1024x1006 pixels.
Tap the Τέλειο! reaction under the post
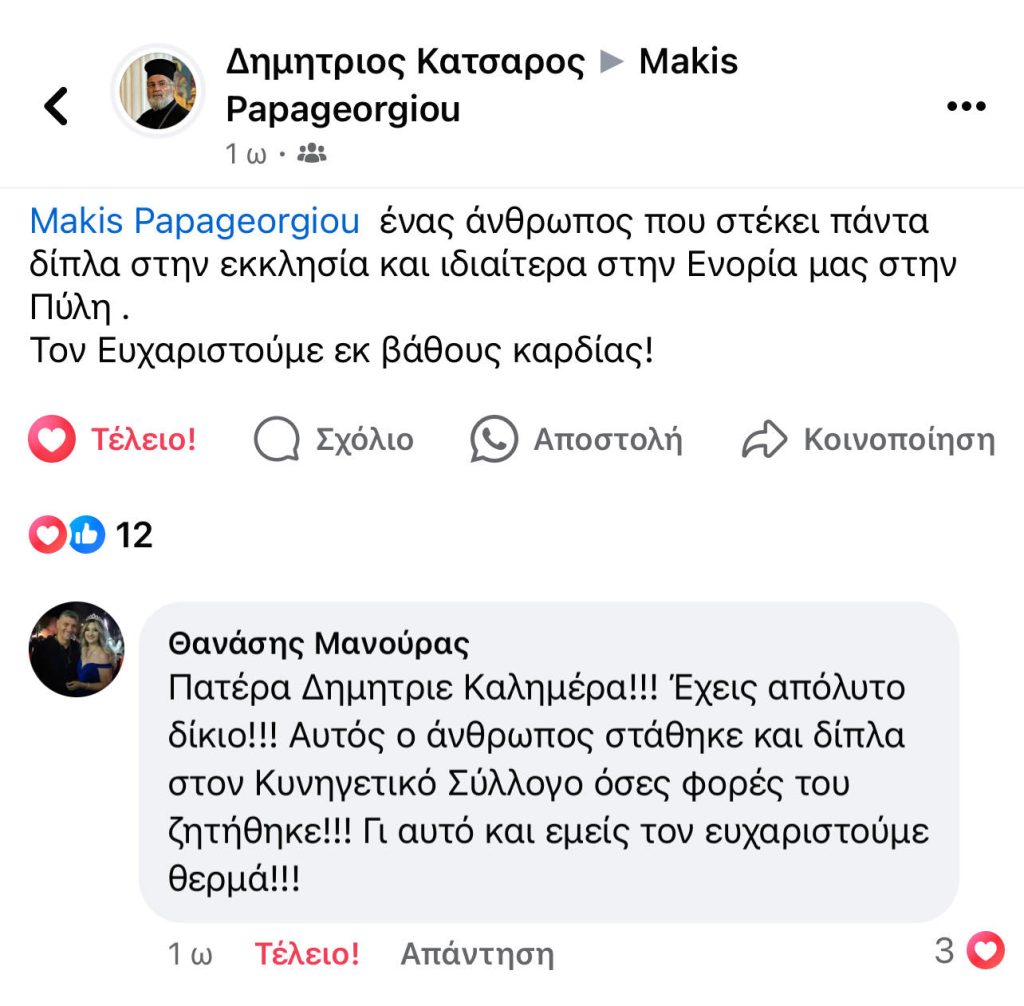pyautogui.click(x=113, y=439)
